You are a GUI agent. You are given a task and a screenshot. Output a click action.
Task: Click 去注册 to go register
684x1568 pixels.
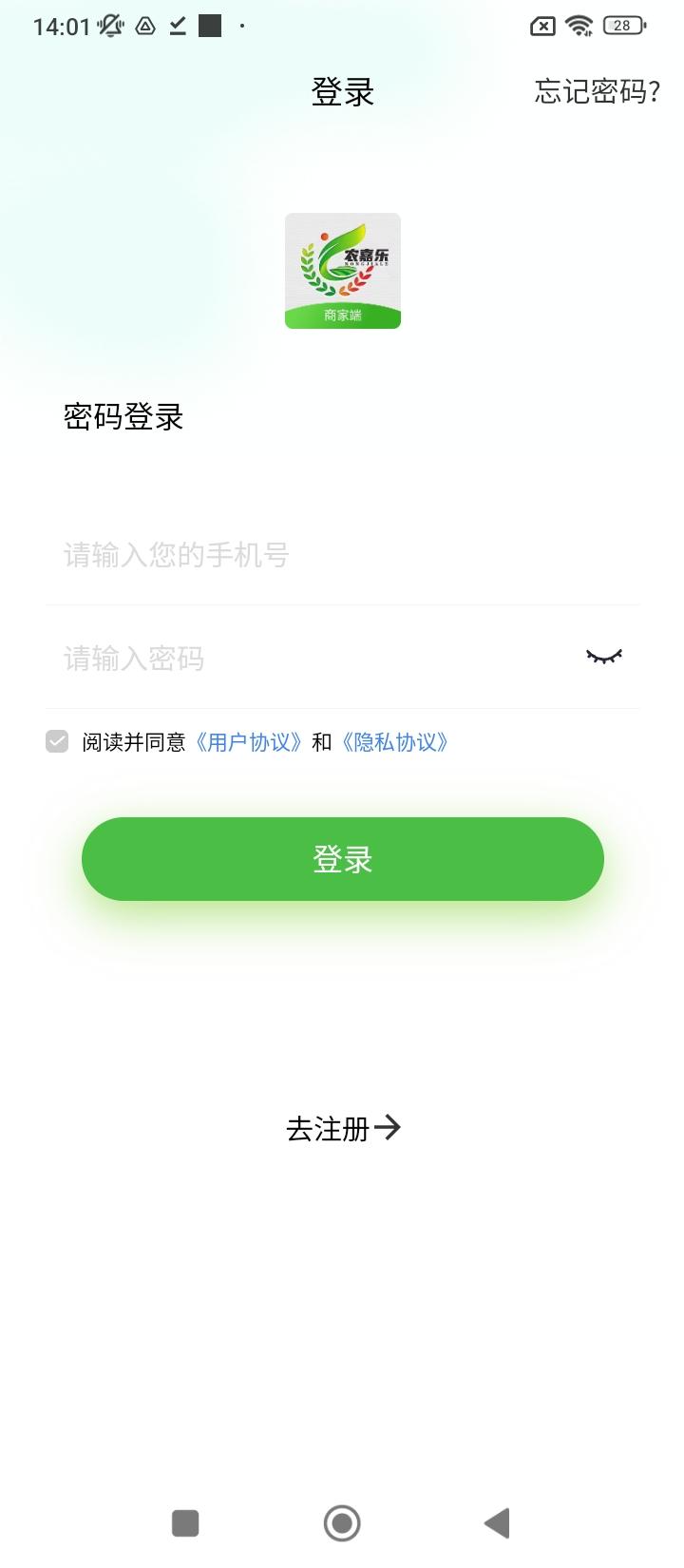[343, 1129]
